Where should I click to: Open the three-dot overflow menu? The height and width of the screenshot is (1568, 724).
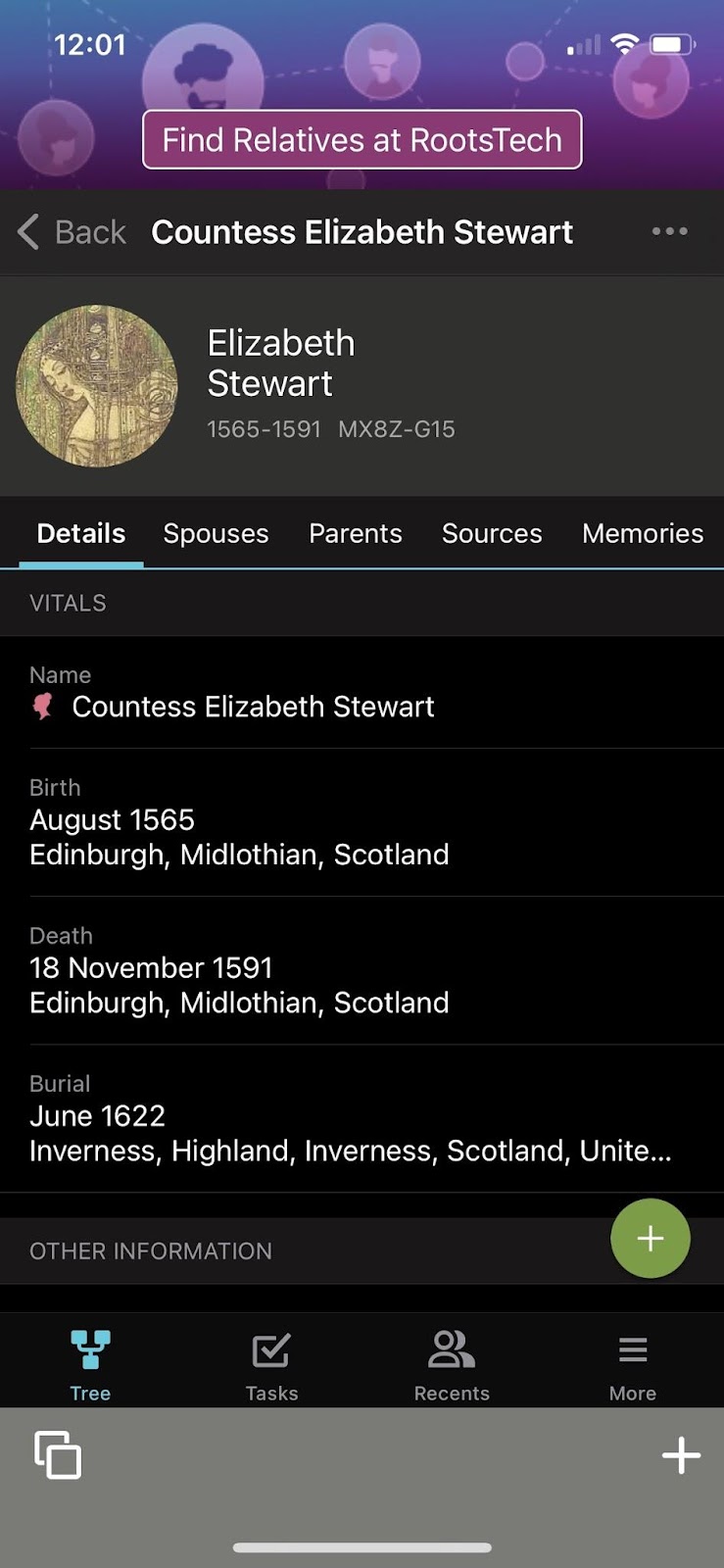tap(669, 231)
